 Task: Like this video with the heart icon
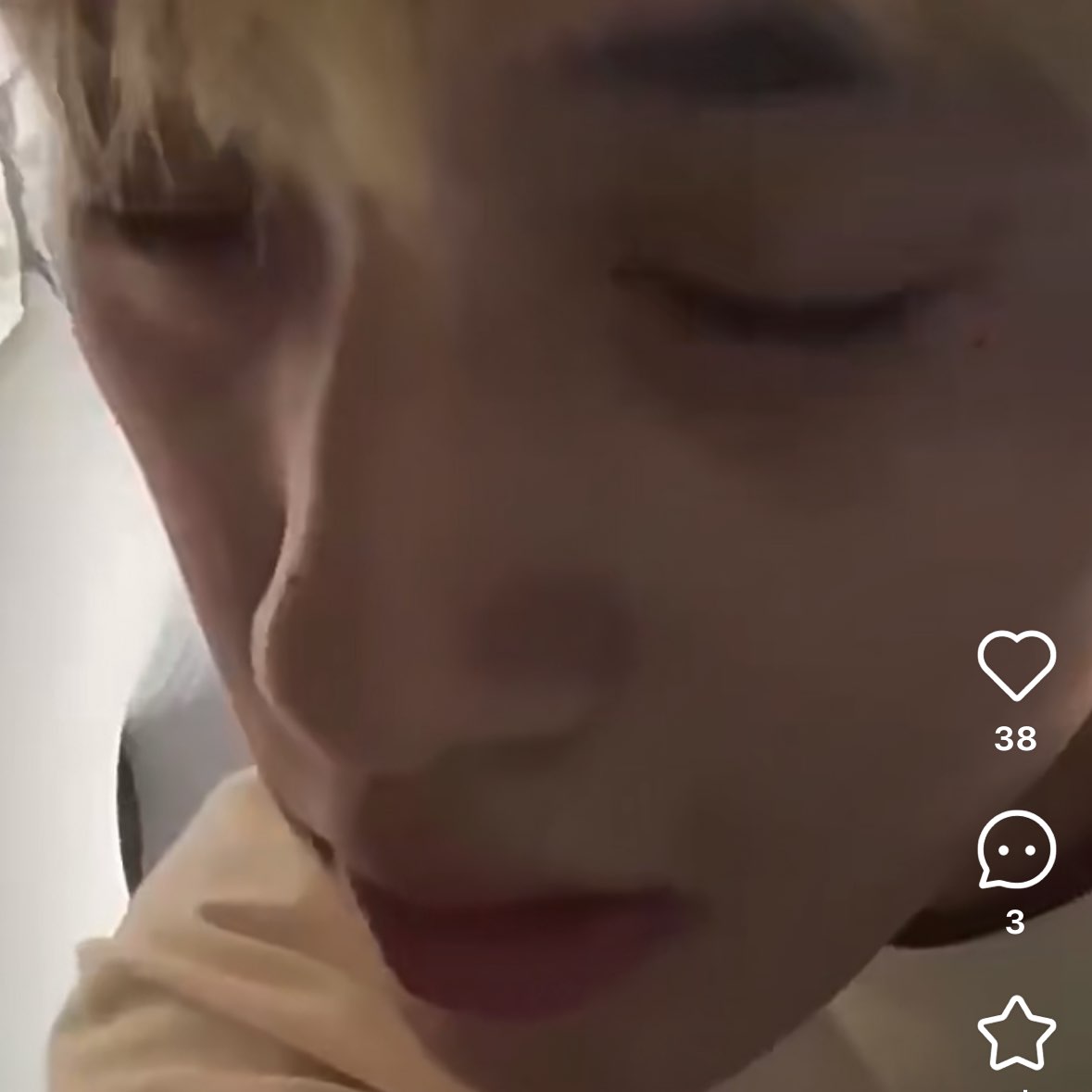click(1016, 665)
